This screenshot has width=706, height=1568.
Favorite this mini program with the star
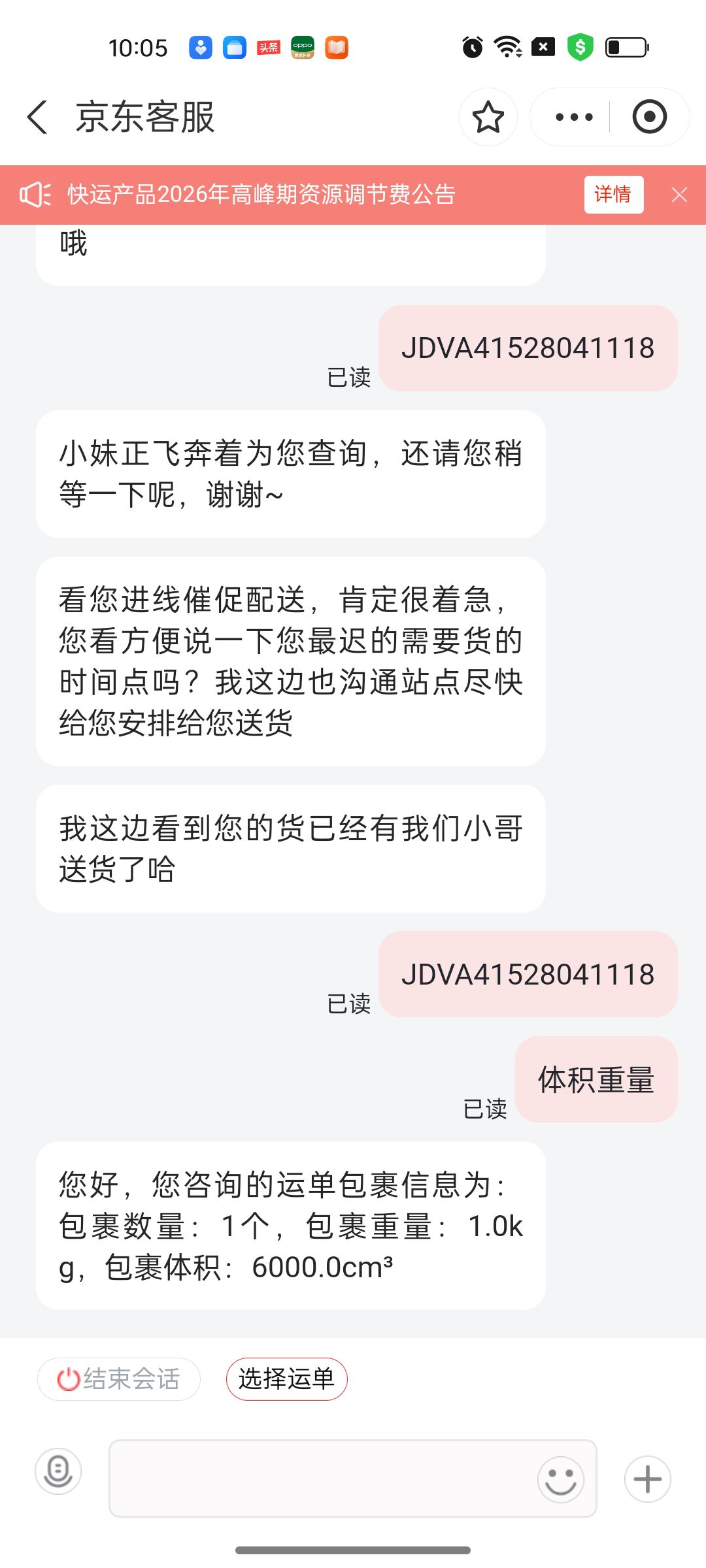(x=488, y=118)
